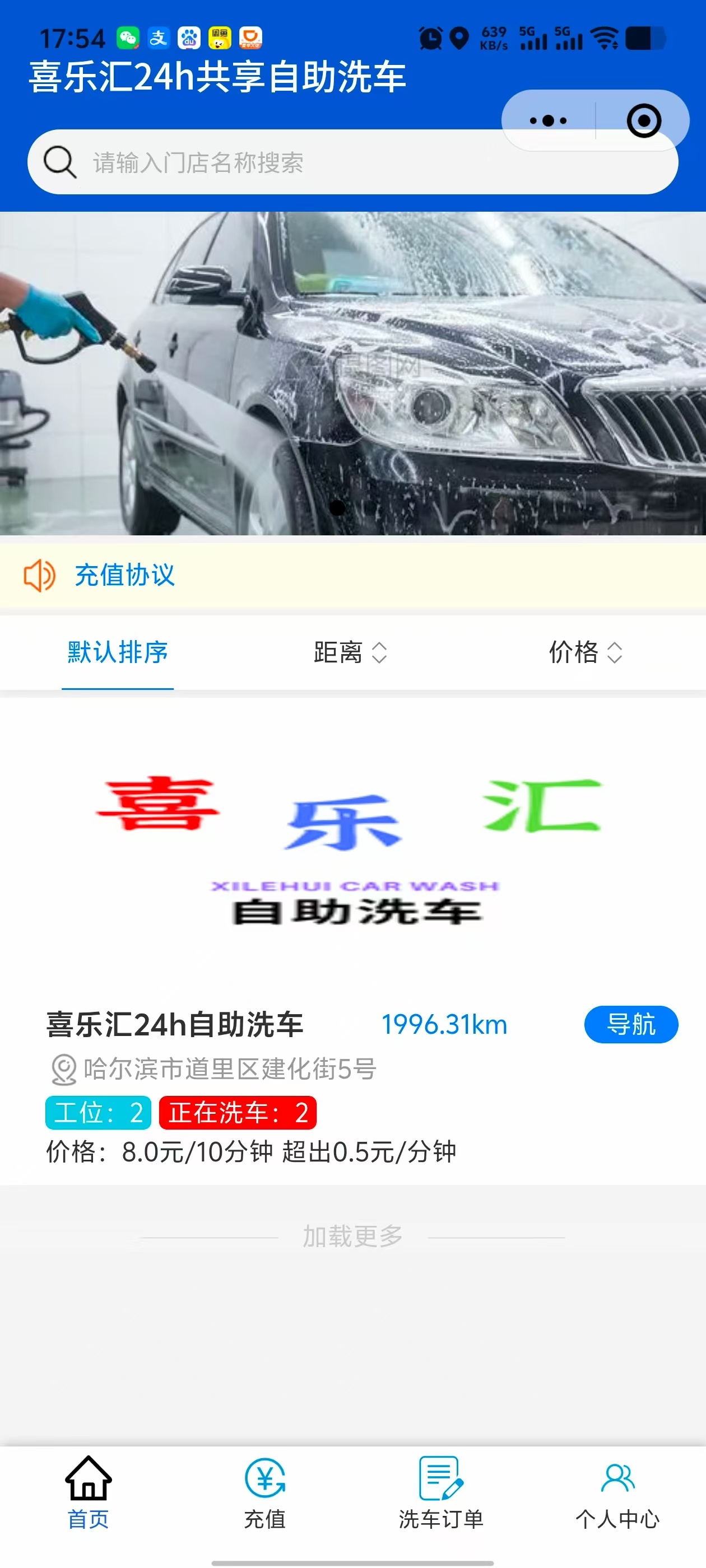This screenshot has height=1568, width=706.
Task: Open the mini program more-options menu
Action: coord(548,120)
